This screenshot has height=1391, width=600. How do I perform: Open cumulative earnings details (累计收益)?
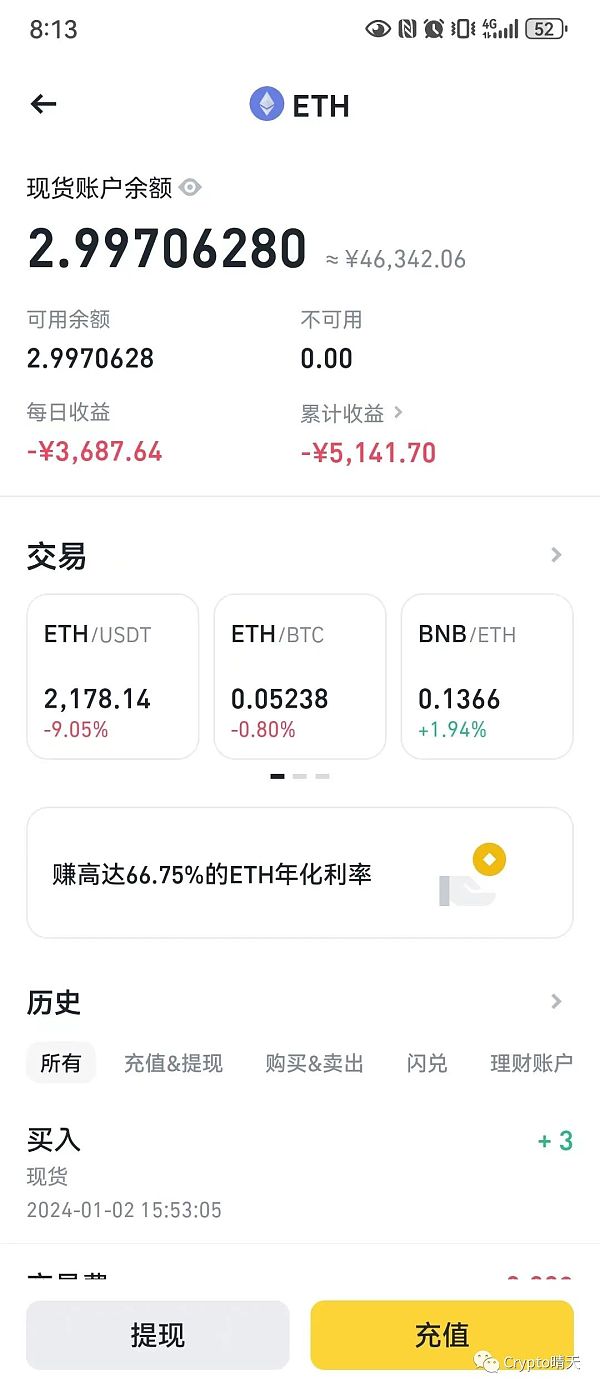pyautogui.click(x=352, y=413)
